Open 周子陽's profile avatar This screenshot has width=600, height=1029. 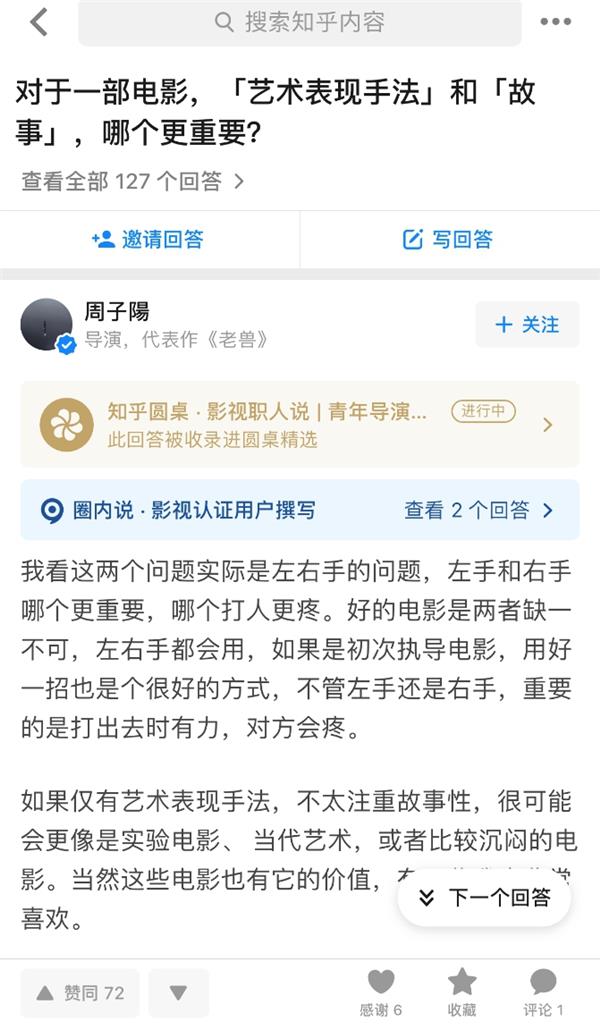pos(47,325)
